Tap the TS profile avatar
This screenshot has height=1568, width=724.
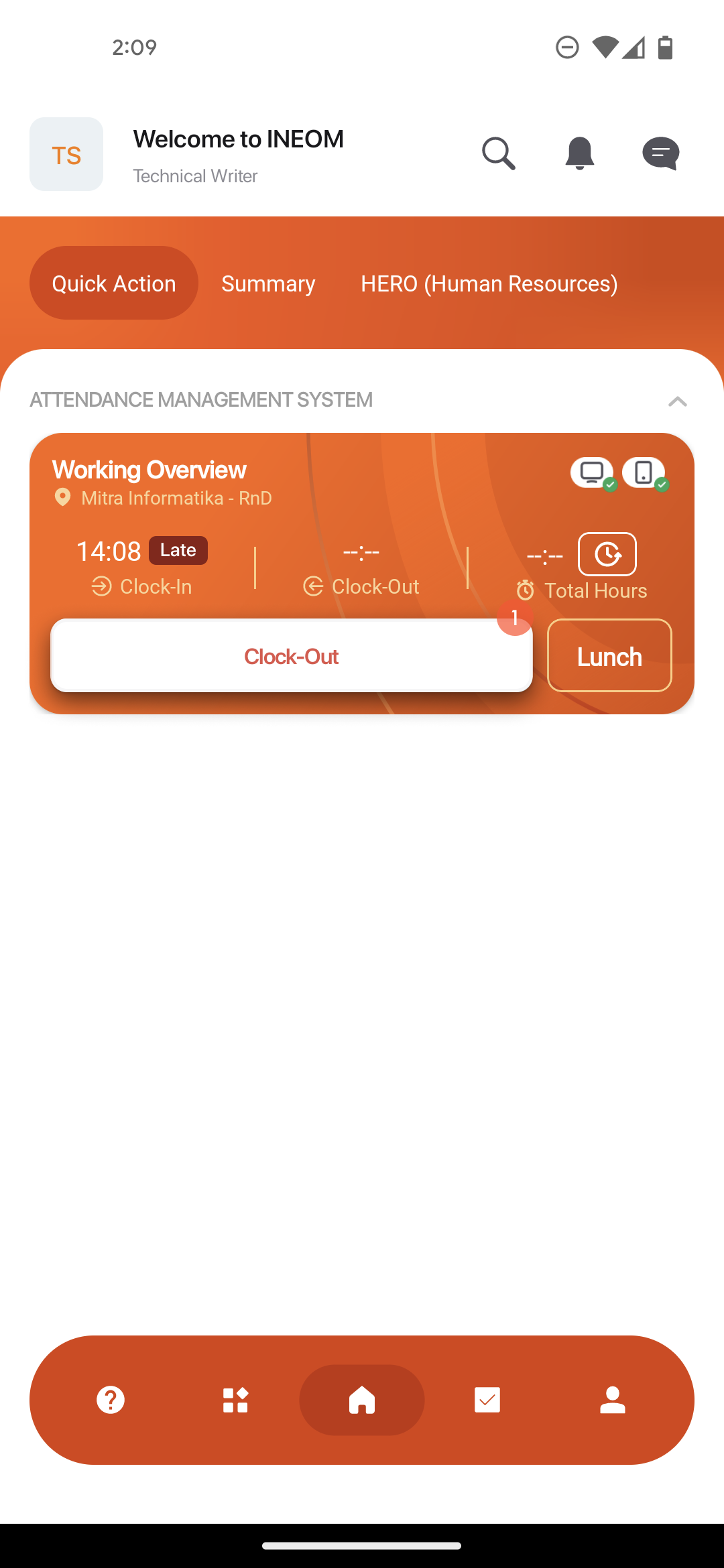coord(66,154)
